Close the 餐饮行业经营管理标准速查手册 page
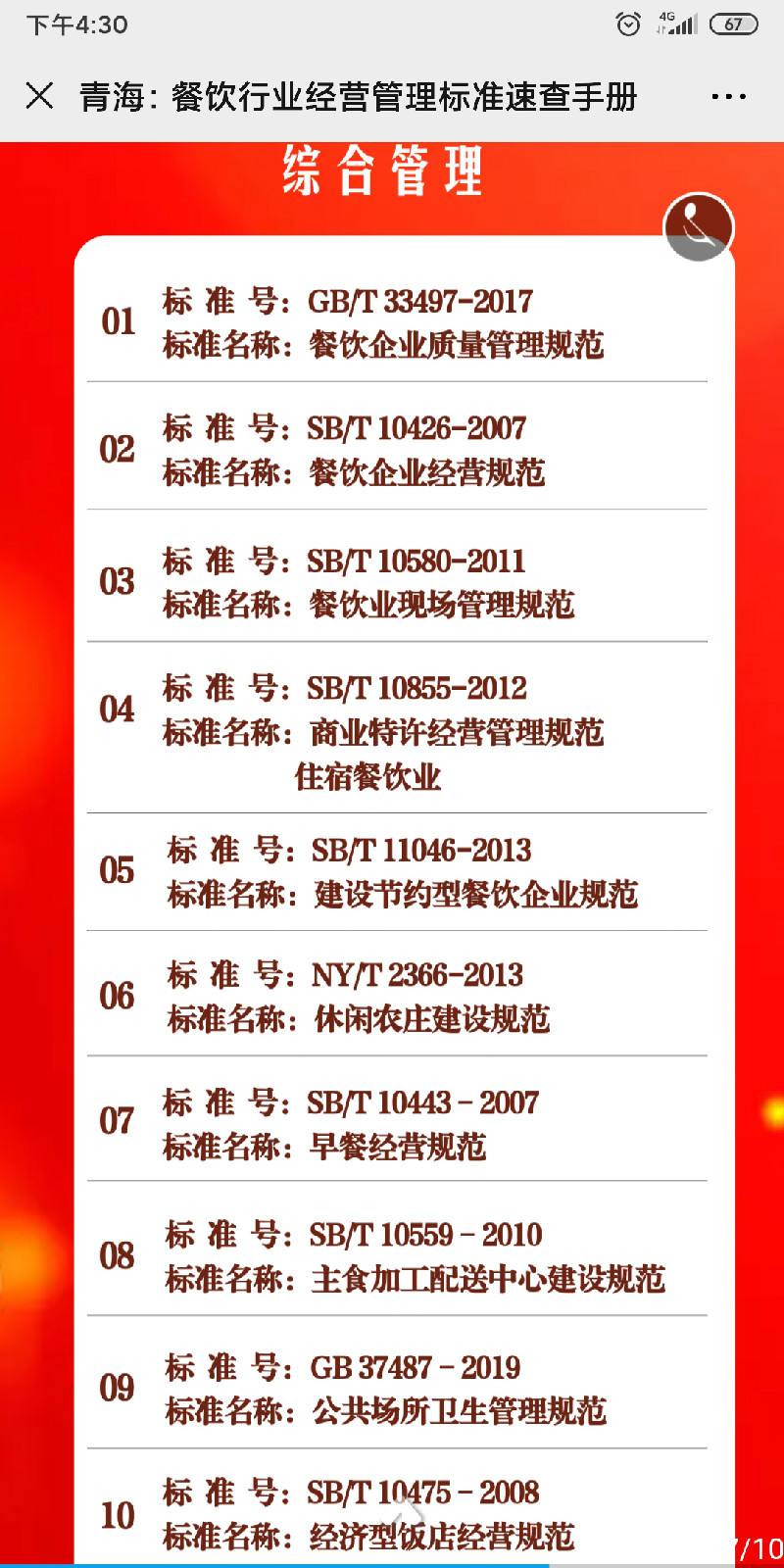 39,96
